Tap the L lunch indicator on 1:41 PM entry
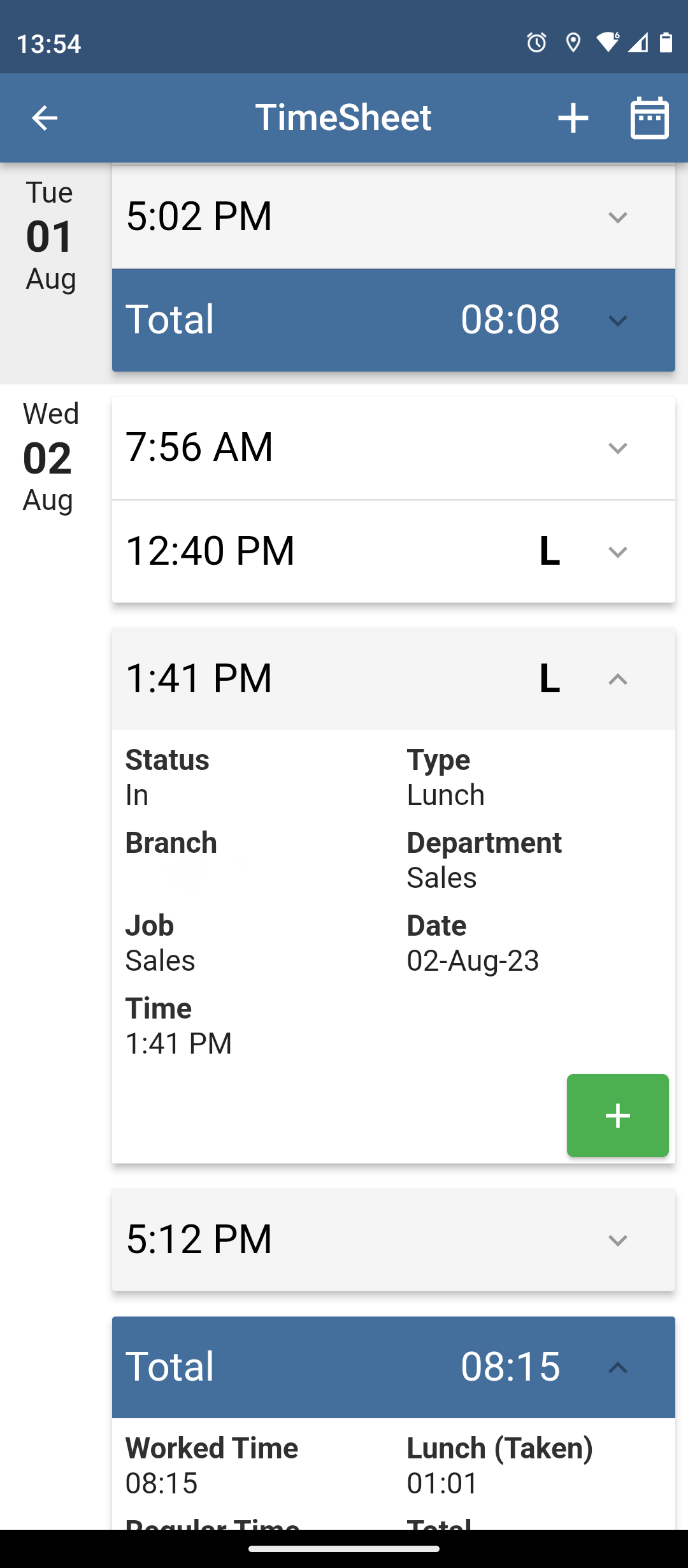 pos(549,679)
